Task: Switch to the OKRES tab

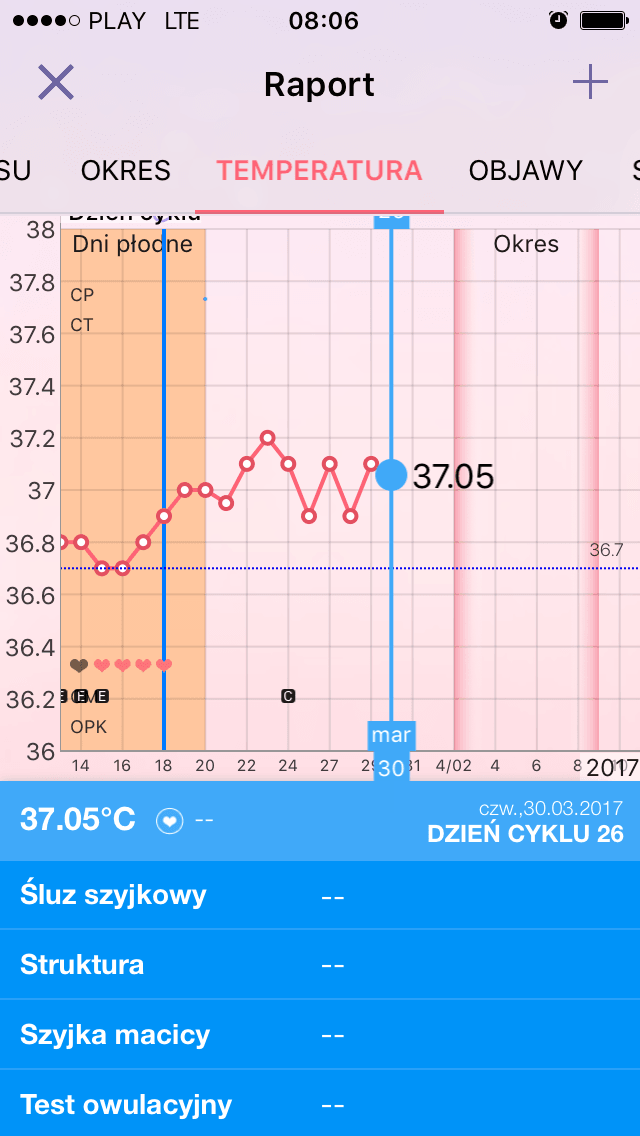Action: pyautogui.click(x=126, y=170)
